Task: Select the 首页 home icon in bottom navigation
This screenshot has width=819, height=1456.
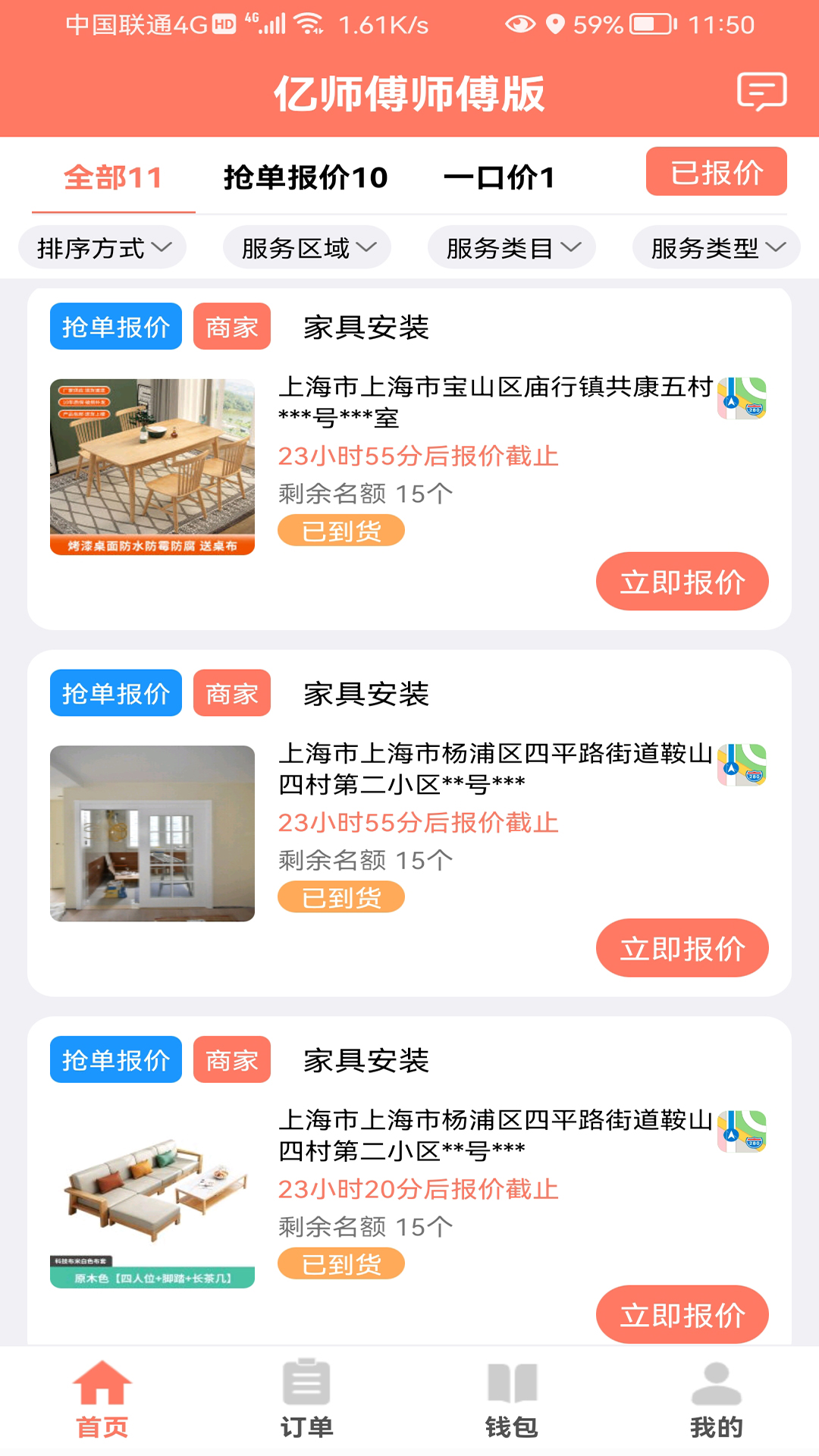Action: pyautogui.click(x=104, y=1399)
